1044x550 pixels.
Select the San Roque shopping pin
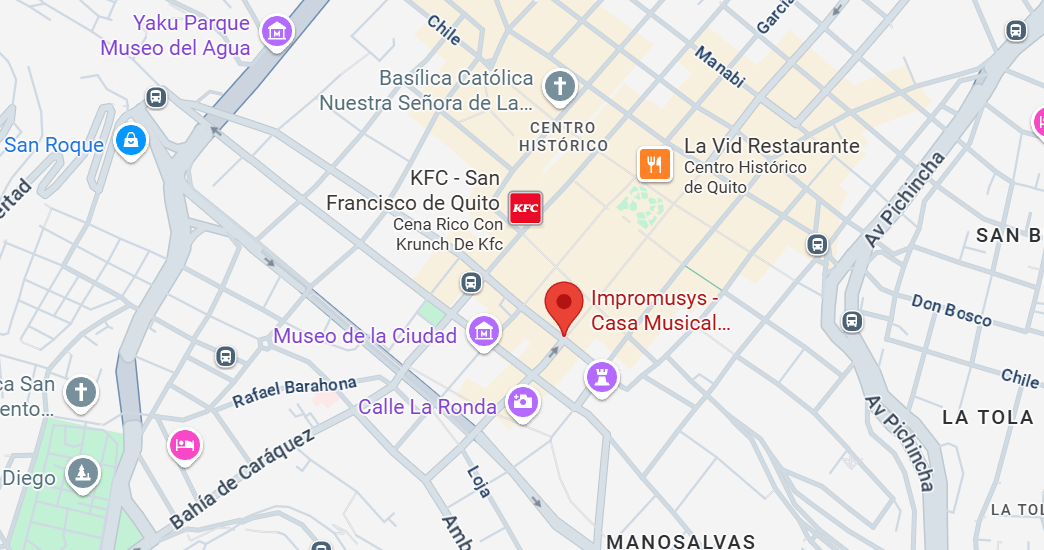pyautogui.click(x=131, y=140)
